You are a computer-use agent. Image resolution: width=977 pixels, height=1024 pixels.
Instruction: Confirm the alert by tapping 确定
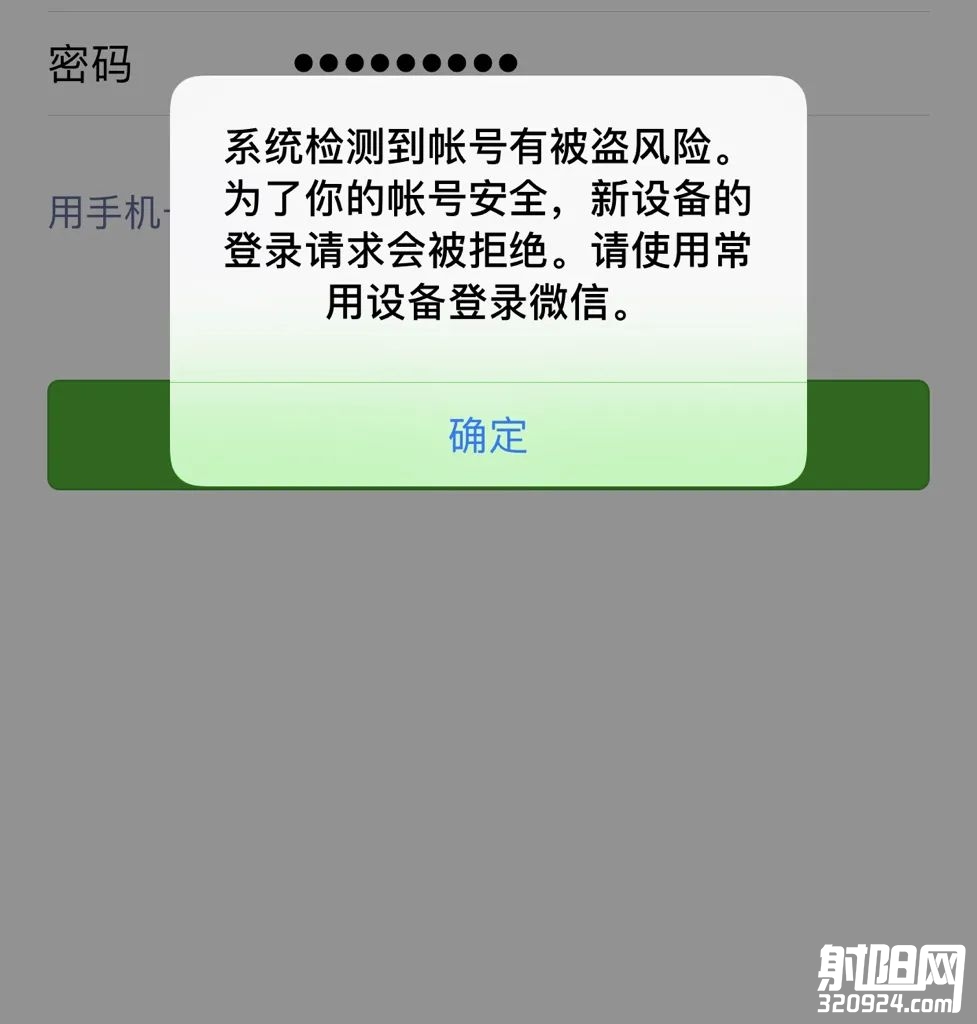point(488,435)
